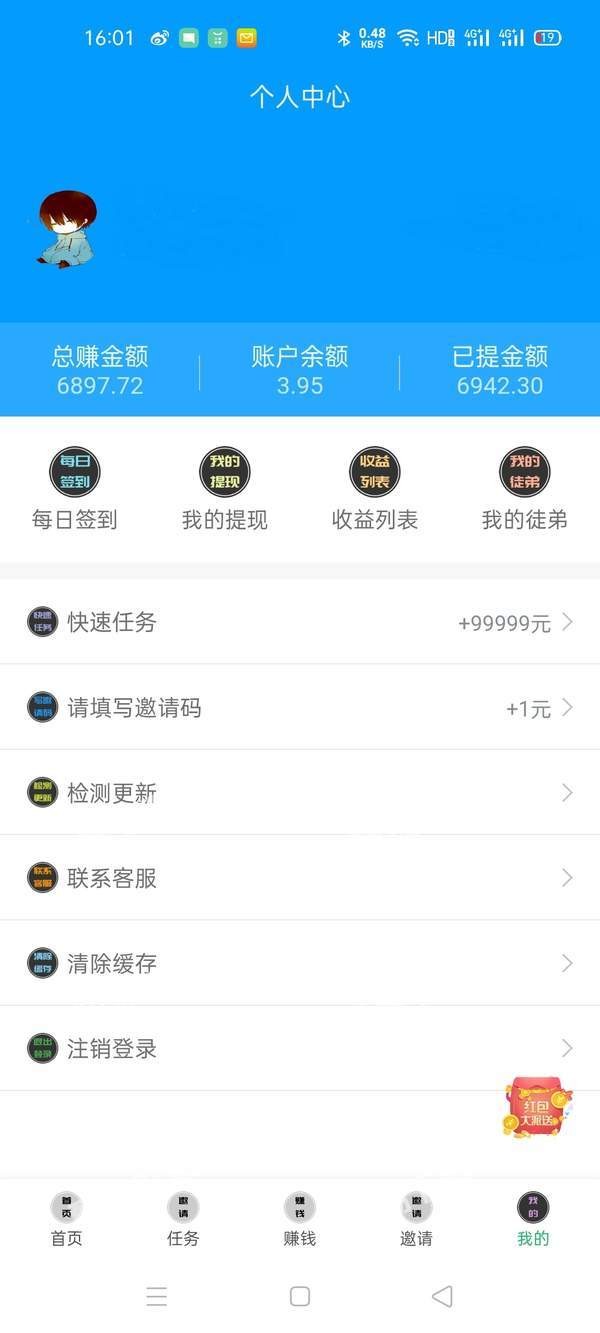Open 联系客服 customer service
Screen dimensions: 600x1333
tap(300, 878)
